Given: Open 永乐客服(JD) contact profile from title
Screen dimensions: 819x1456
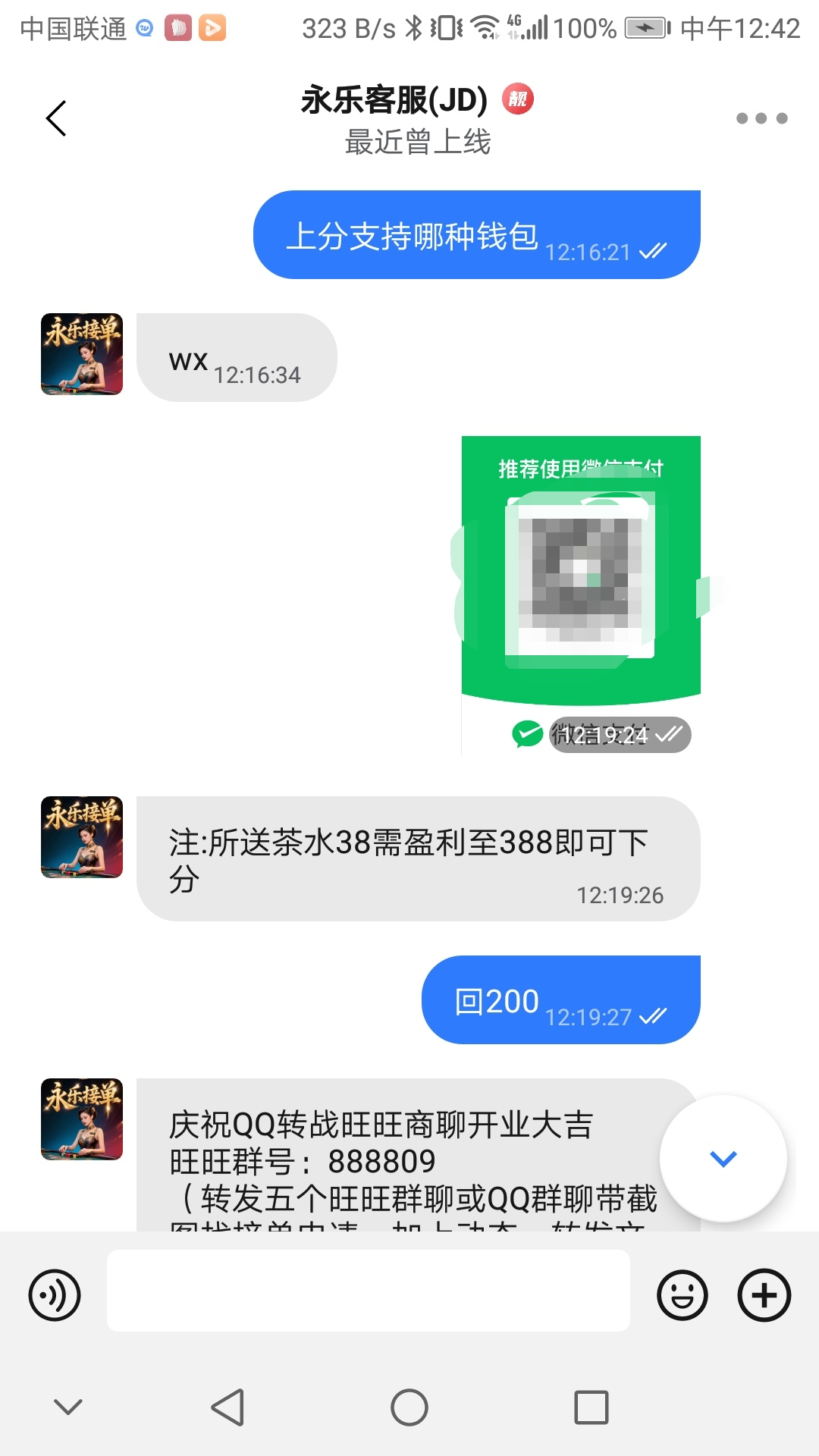Looking at the screenshot, I should (394, 101).
